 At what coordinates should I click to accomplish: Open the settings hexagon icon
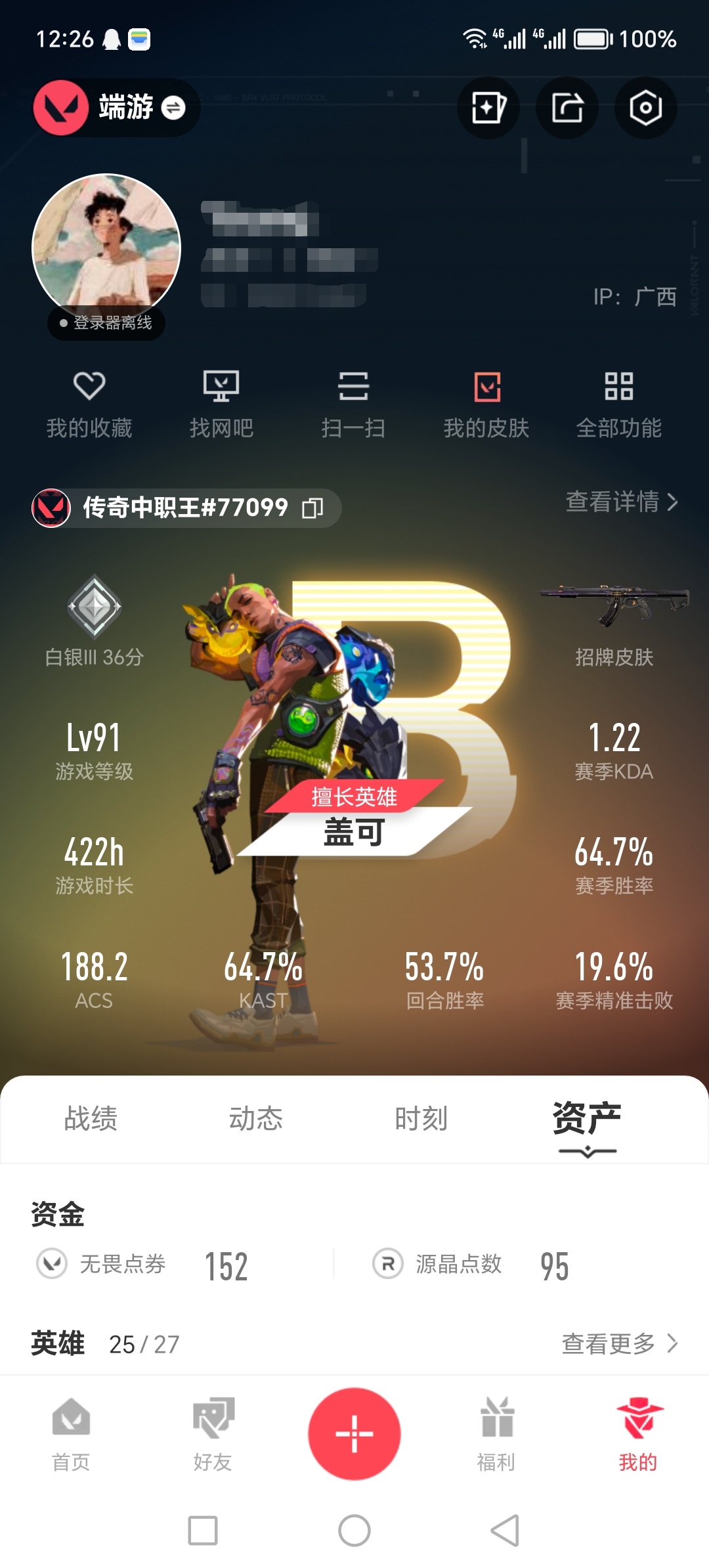coord(645,108)
